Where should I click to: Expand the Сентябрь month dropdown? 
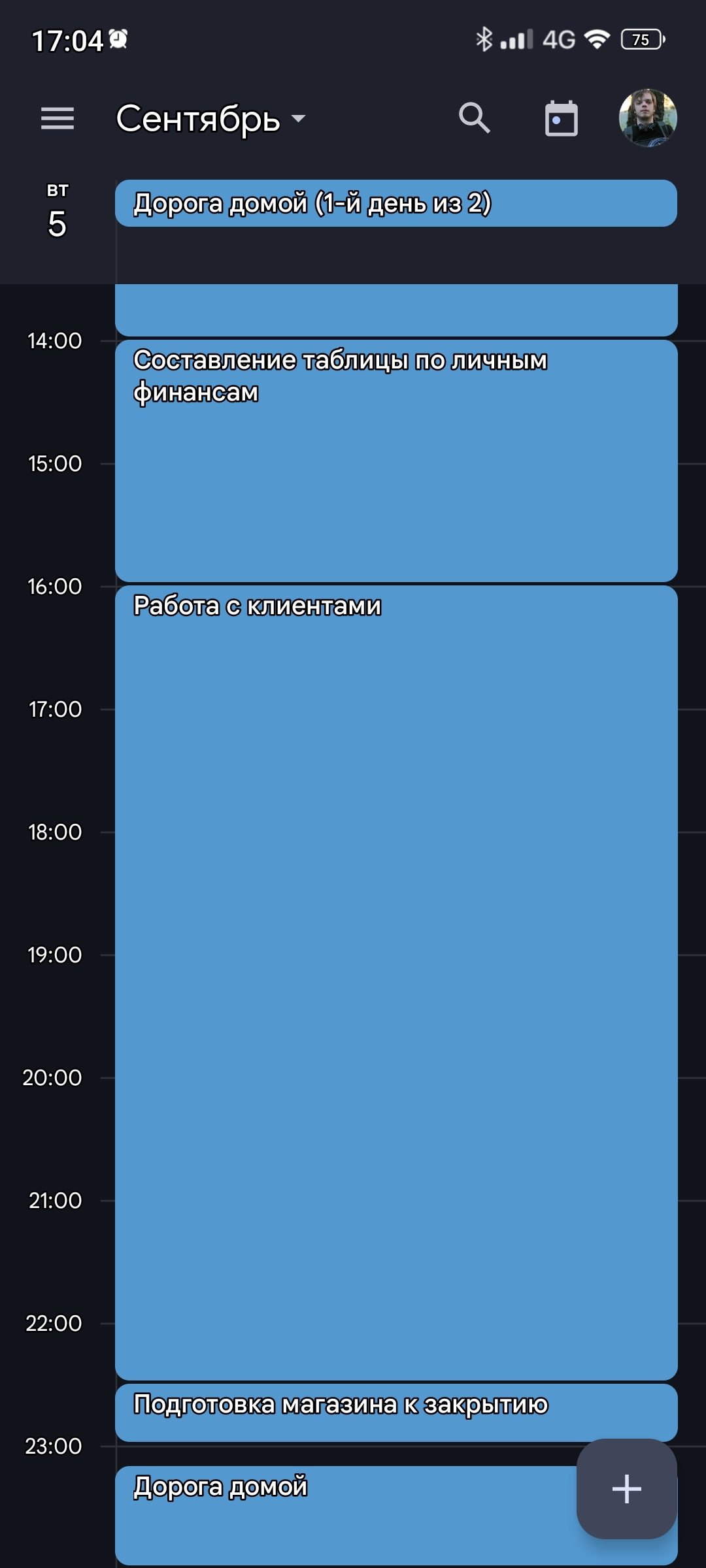210,119
